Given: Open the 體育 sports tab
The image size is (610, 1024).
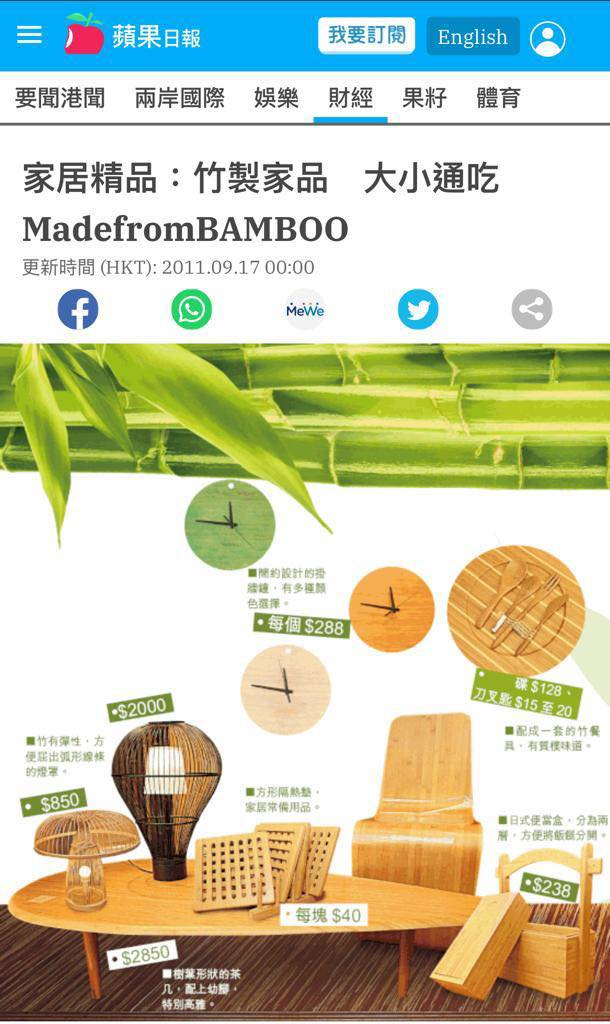Looking at the screenshot, I should (498, 98).
